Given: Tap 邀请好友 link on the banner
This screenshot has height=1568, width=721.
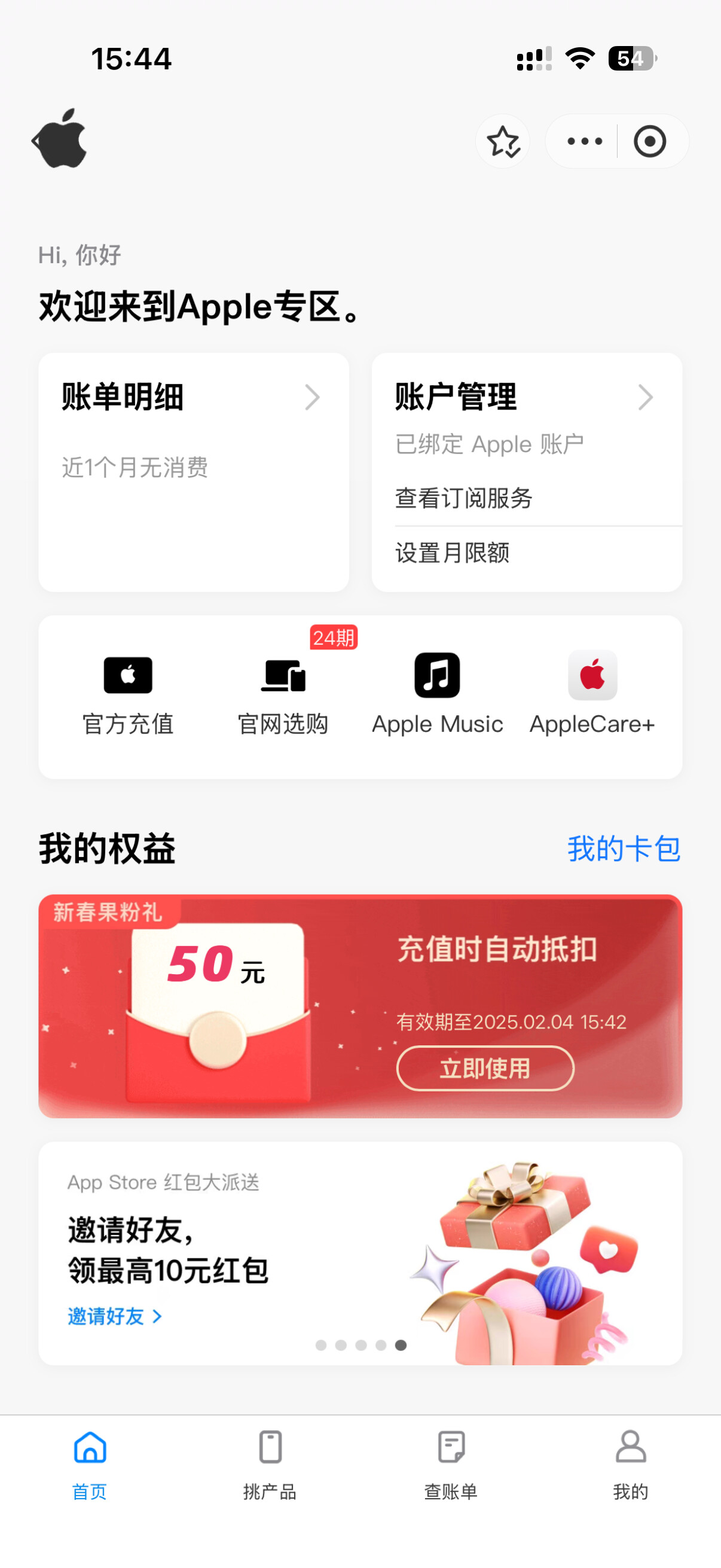Looking at the screenshot, I should 115,1316.
